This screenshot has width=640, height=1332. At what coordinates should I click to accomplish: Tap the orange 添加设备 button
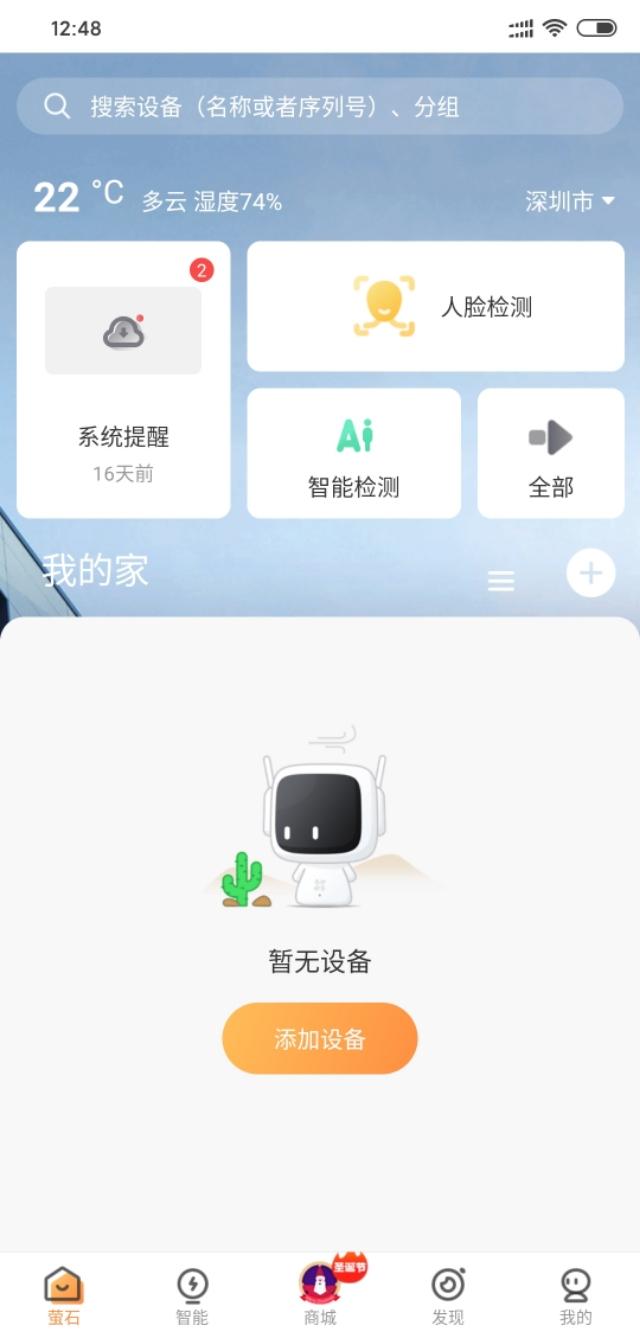pos(320,1039)
